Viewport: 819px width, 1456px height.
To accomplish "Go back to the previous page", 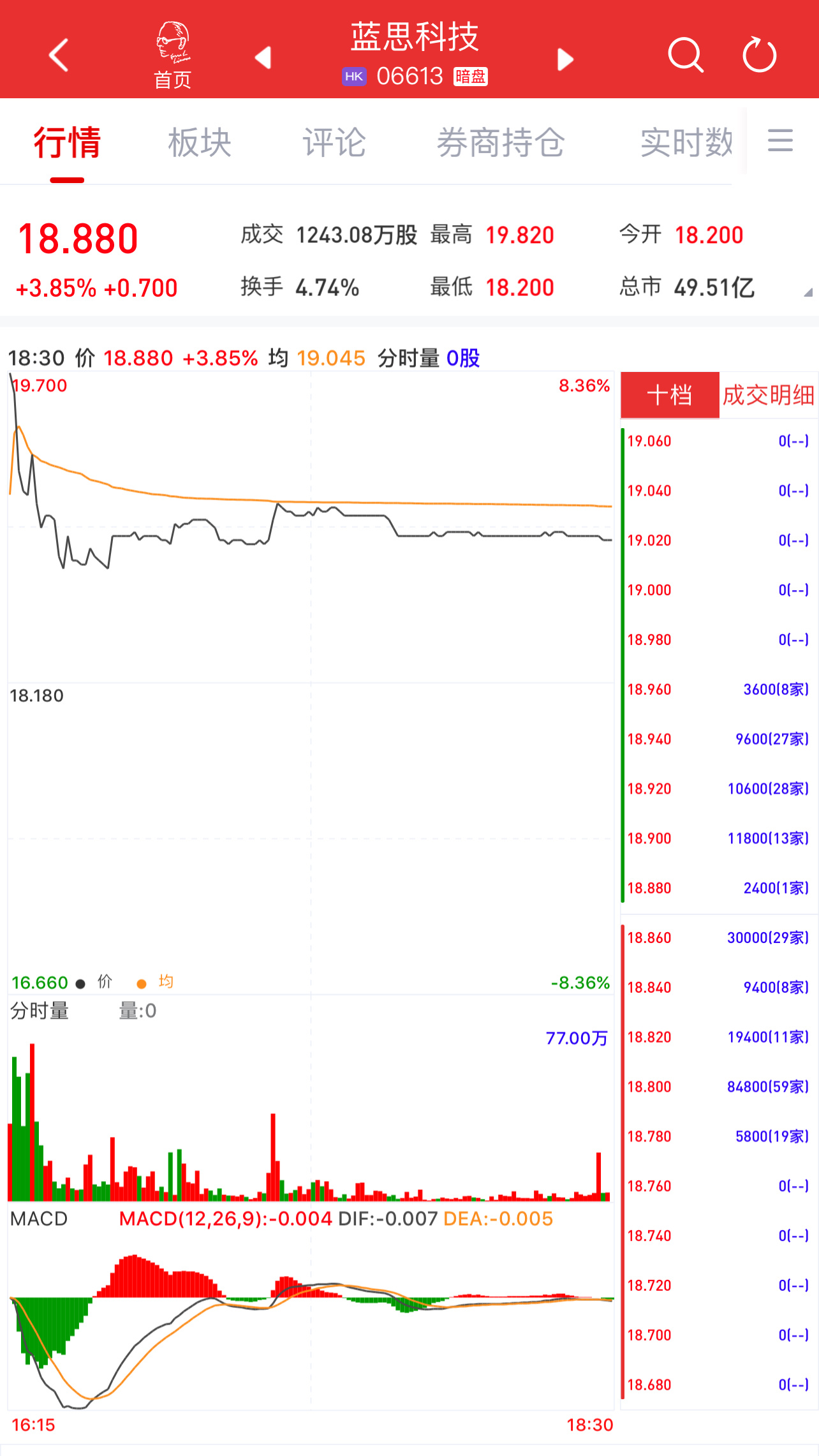I will (59, 55).
